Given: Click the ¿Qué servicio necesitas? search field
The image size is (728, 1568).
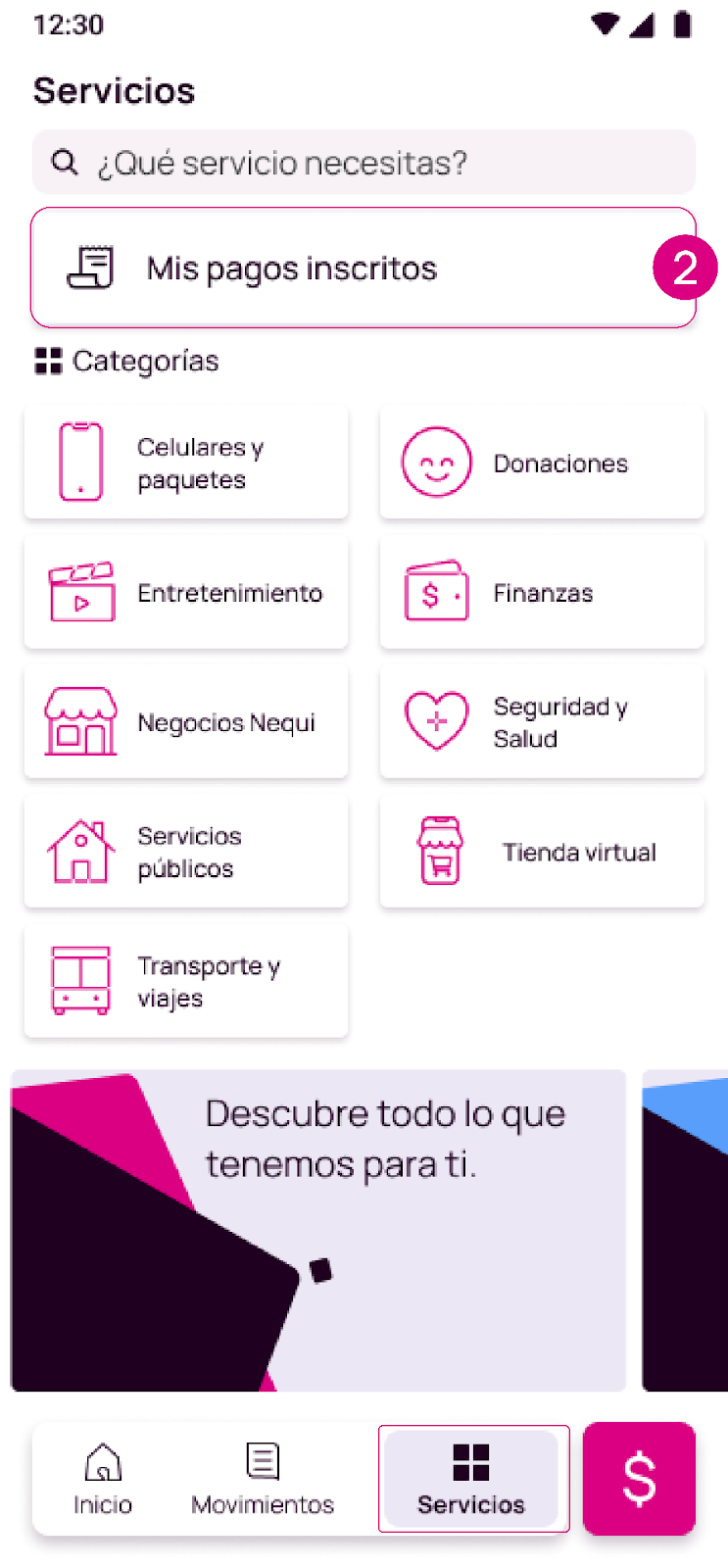Looking at the screenshot, I should tap(364, 162).
